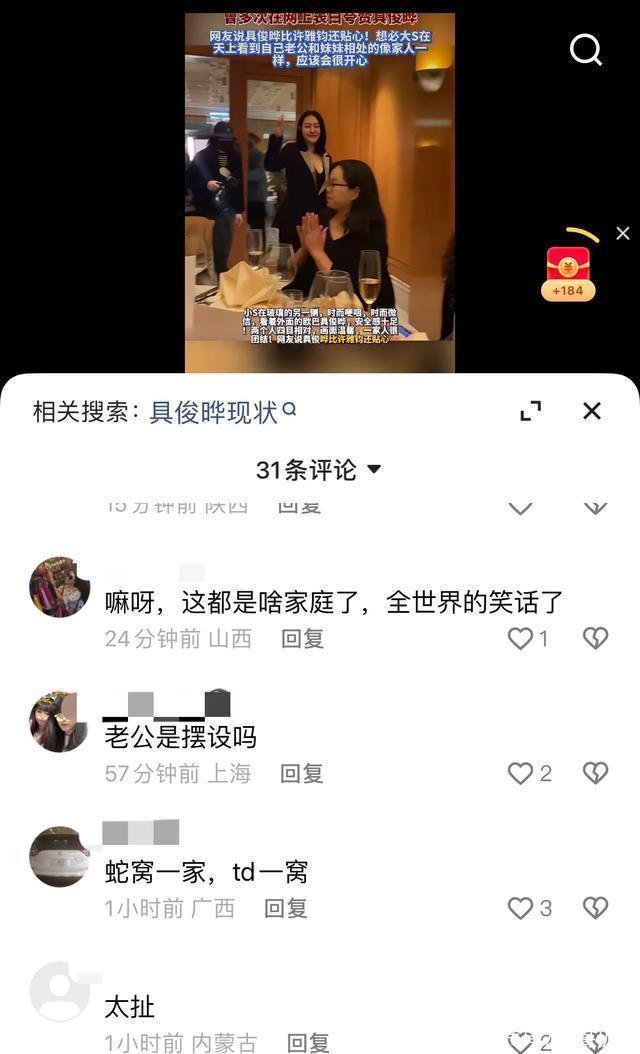The height and width of the screenshot is (1054, 640).
Task: Tap the video to pause playback
Action: [319, 190]
